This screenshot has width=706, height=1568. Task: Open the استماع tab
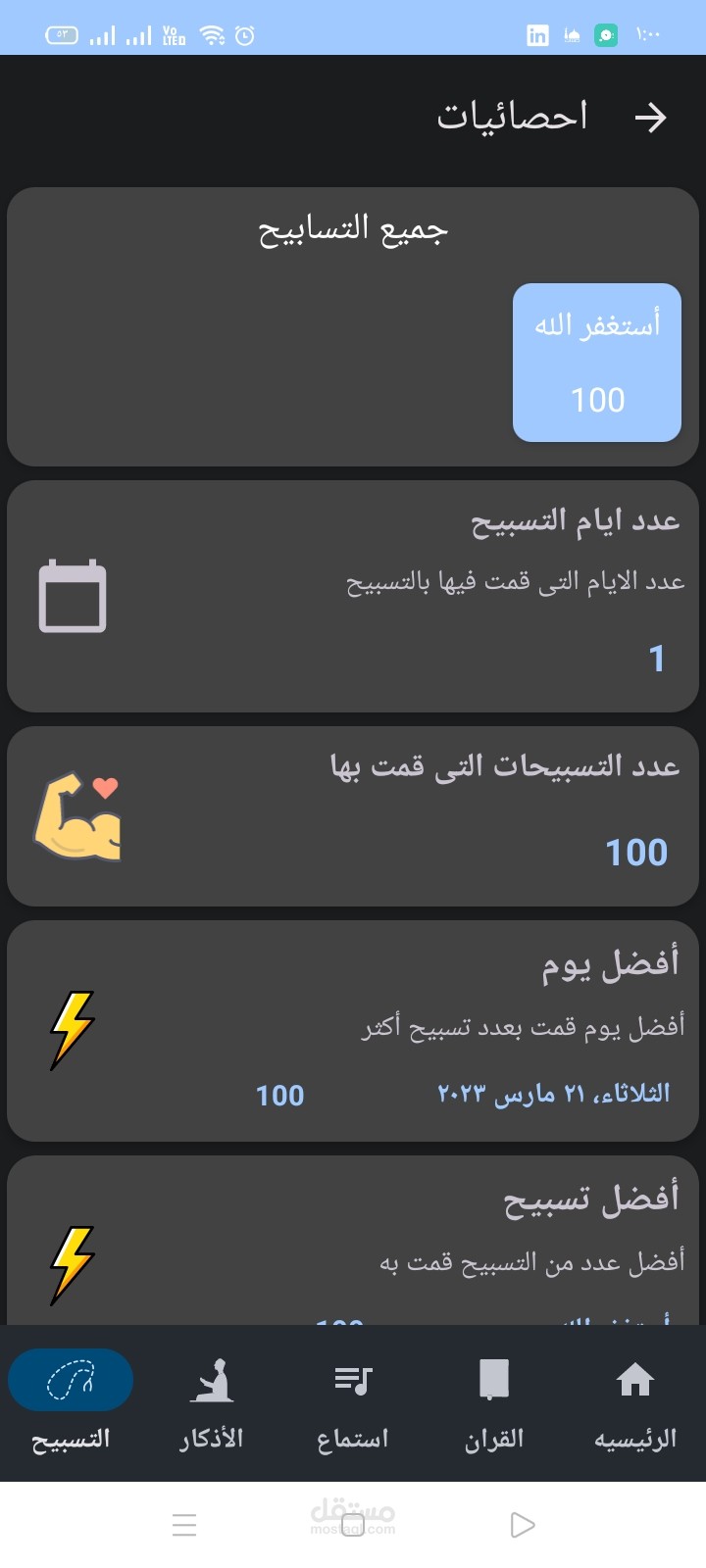click(x=353, y=1401)
